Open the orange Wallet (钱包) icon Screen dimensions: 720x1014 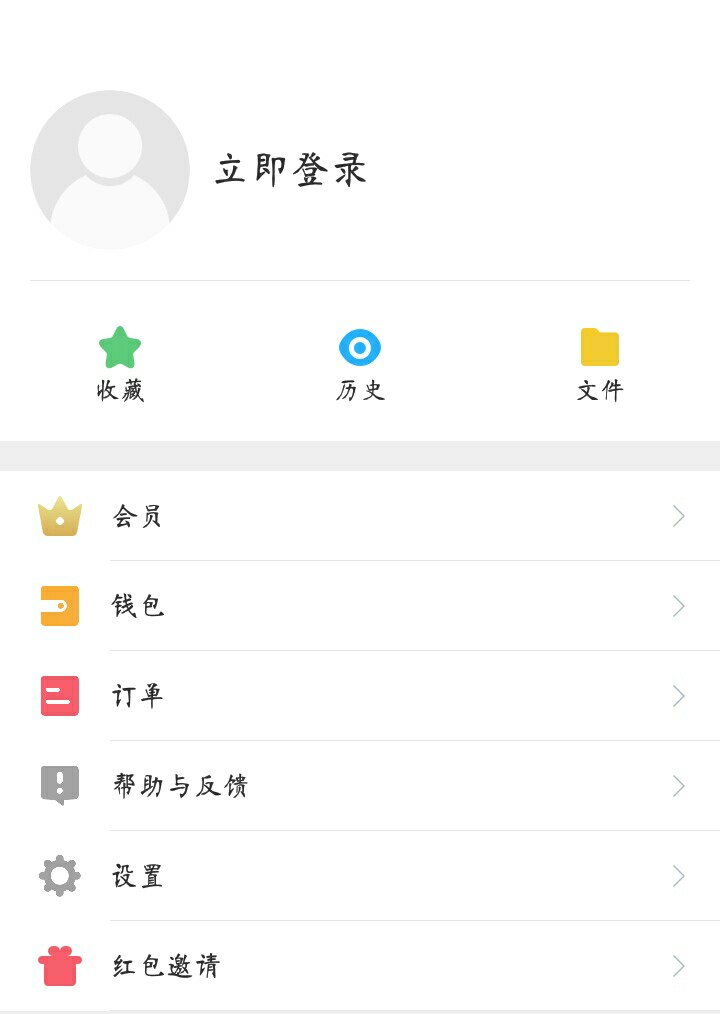pos(59,606)
